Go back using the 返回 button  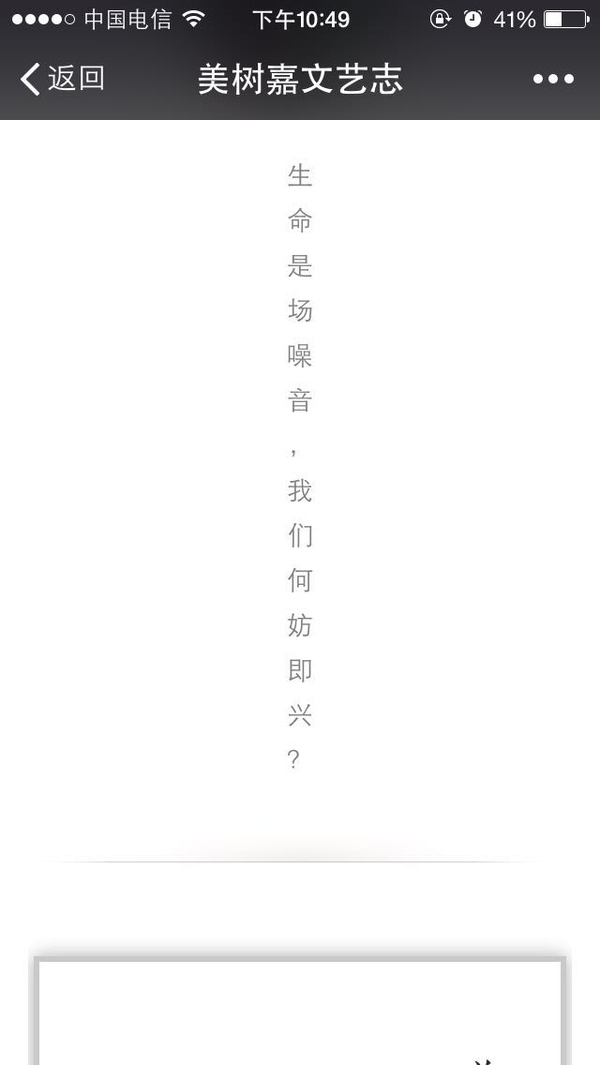click(63, 79)
